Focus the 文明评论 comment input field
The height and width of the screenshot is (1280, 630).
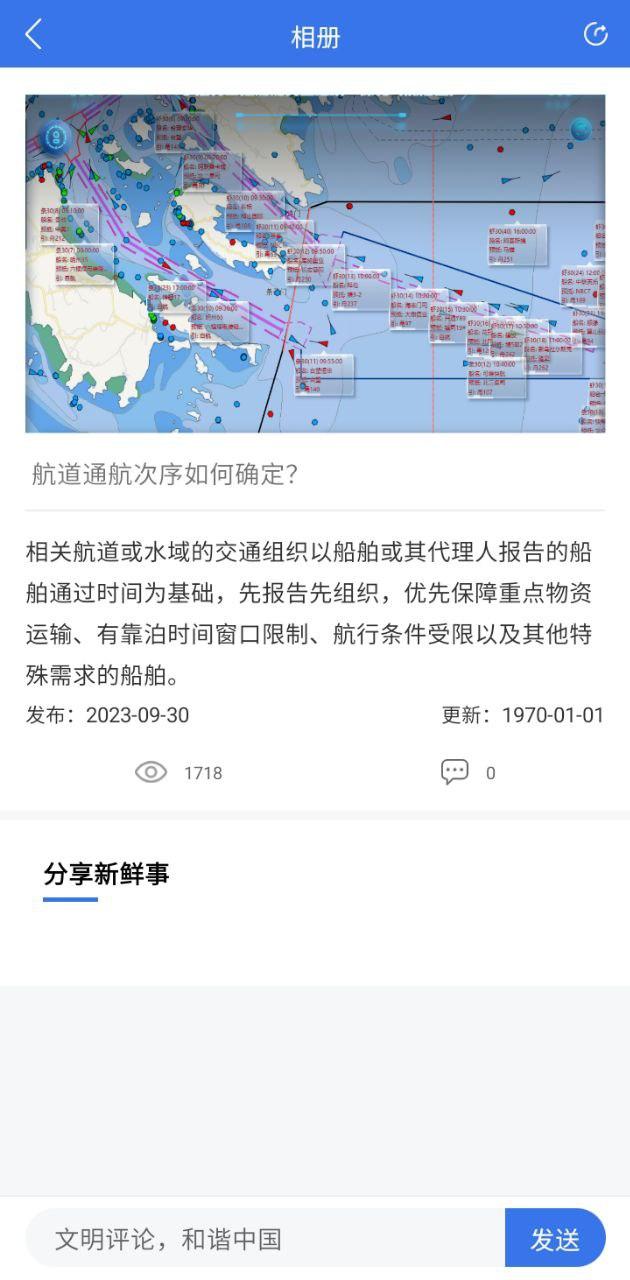(x=265, y=1239)
